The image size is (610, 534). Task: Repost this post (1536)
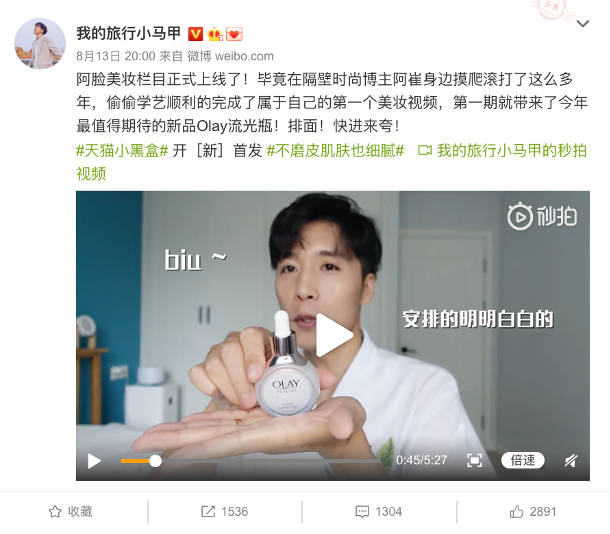(x=224, y=511)
